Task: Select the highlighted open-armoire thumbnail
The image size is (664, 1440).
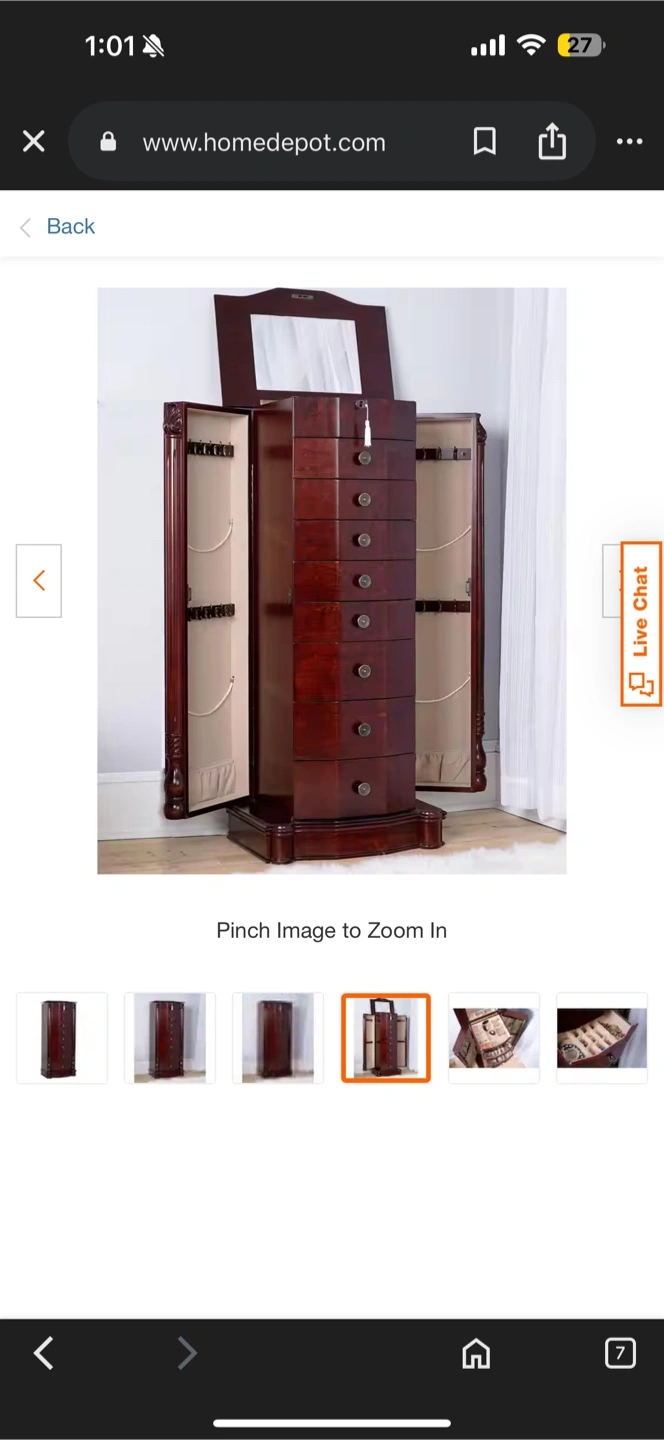Action: pos(385,1038)
